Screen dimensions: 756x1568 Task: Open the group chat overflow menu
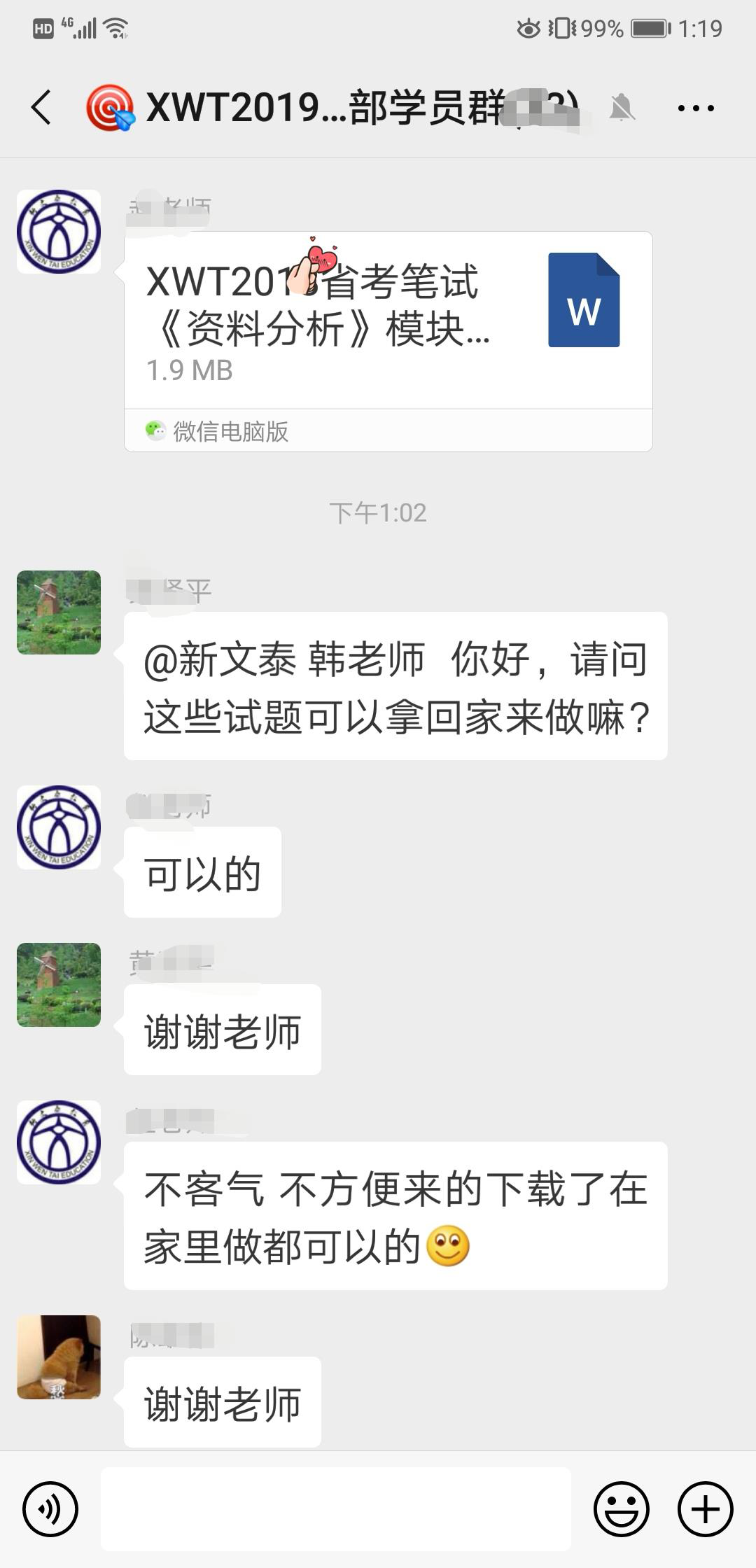696,108
